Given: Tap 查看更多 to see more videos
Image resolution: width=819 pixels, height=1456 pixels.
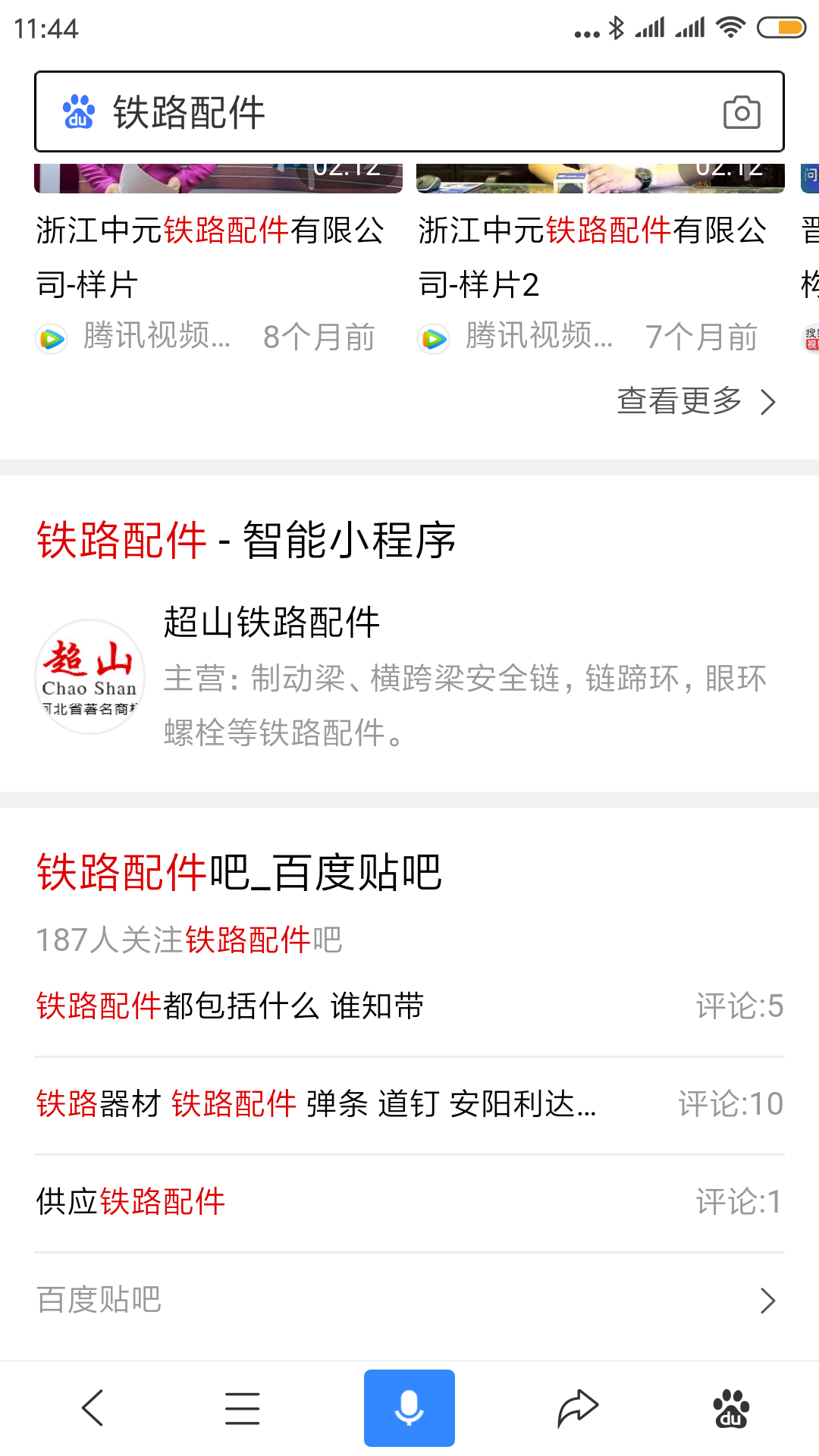Looking at the screenshot, I should click(x=695, y=401).
